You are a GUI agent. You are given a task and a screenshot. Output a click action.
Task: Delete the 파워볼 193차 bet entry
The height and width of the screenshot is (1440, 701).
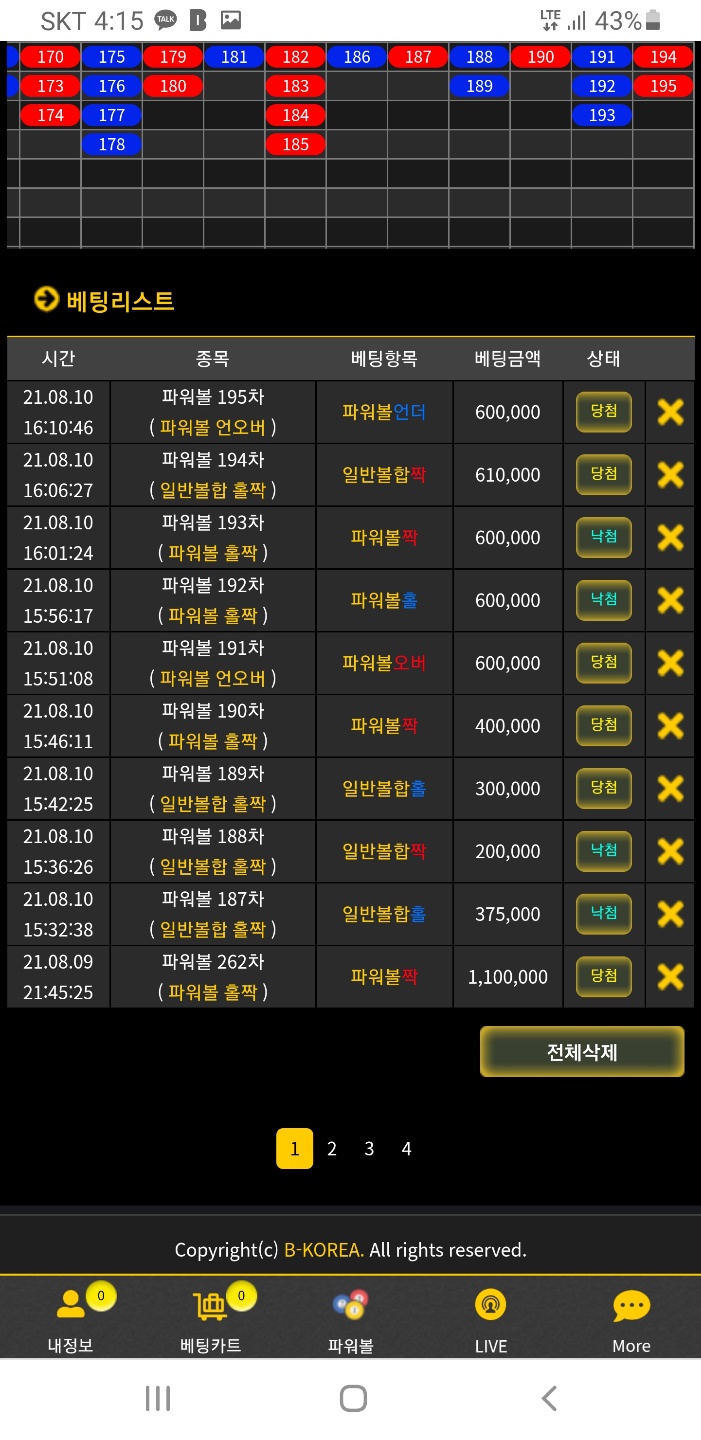[x=670, y=538]
